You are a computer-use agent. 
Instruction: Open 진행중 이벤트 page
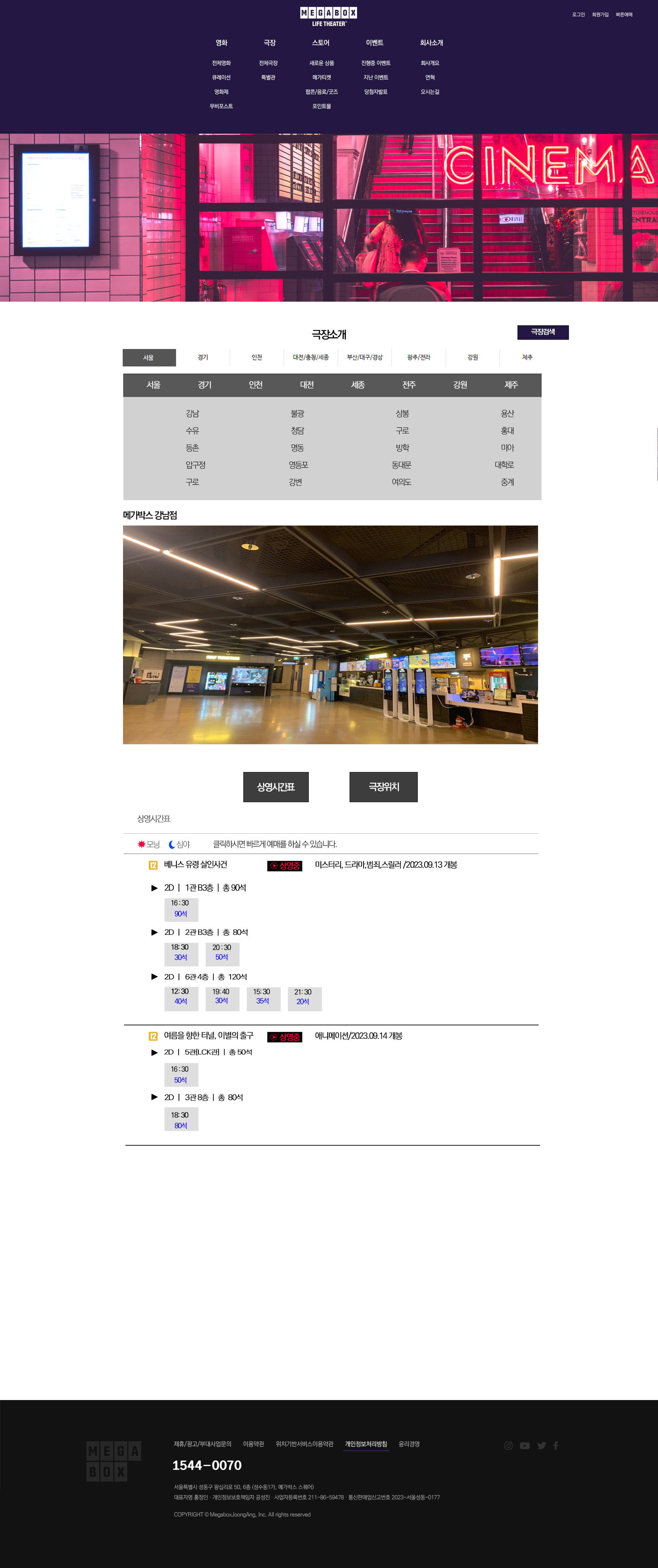tap(376, 63)
